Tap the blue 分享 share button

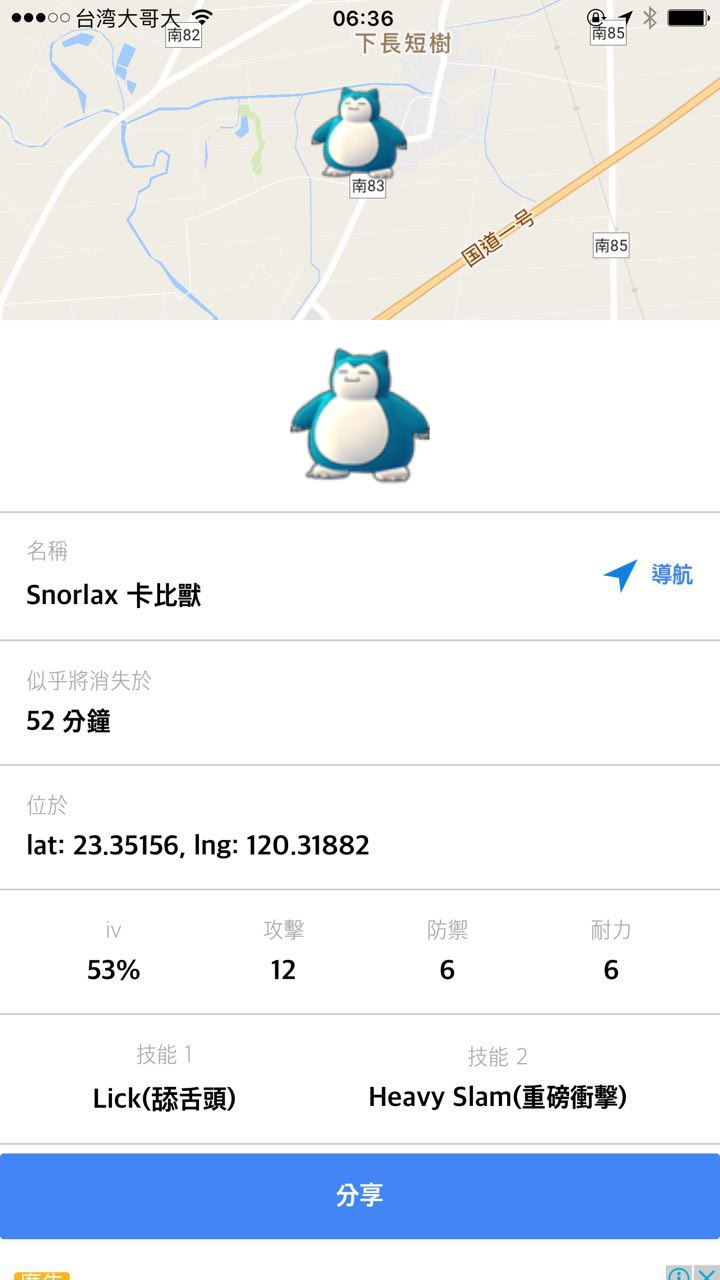click(360, 1196)
